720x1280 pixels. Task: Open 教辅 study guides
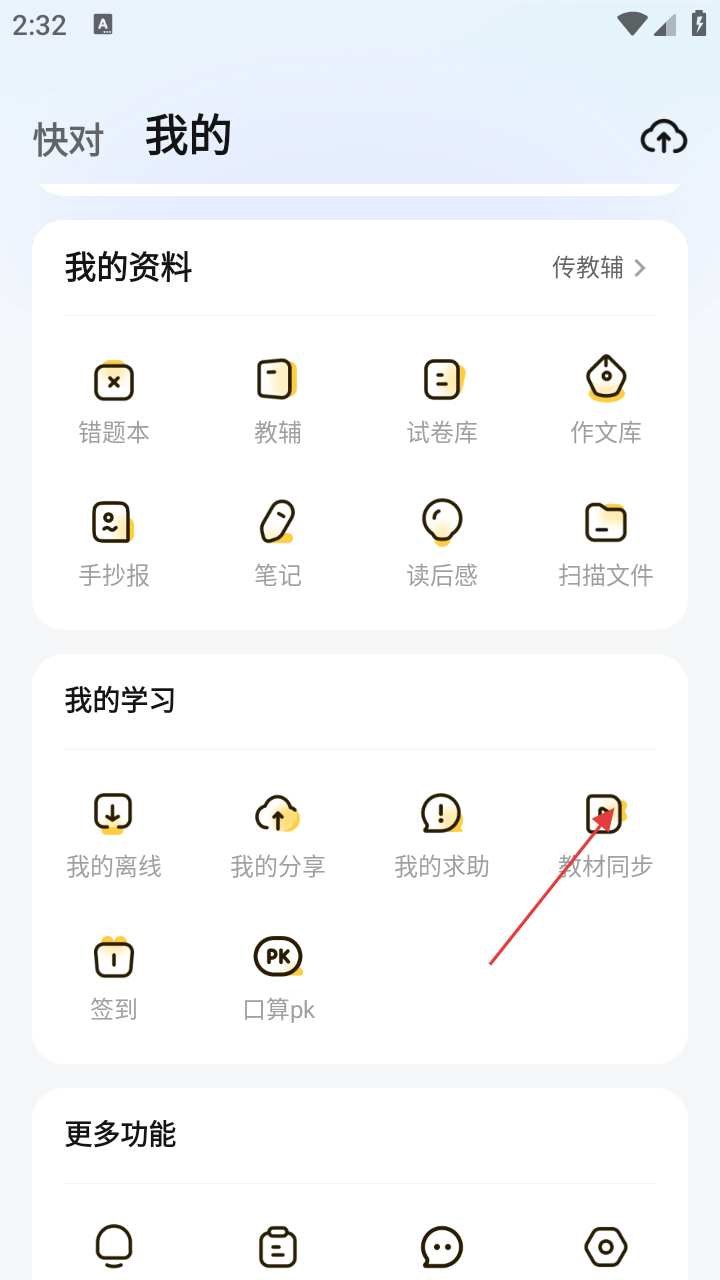pyautogui.click(x=277, y=400)
